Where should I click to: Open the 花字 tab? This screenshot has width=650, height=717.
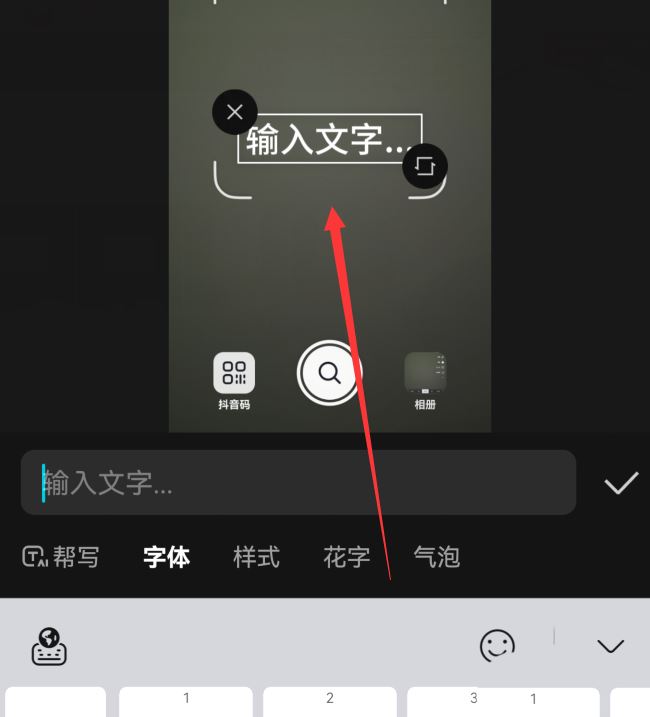[x=347, y=557]
